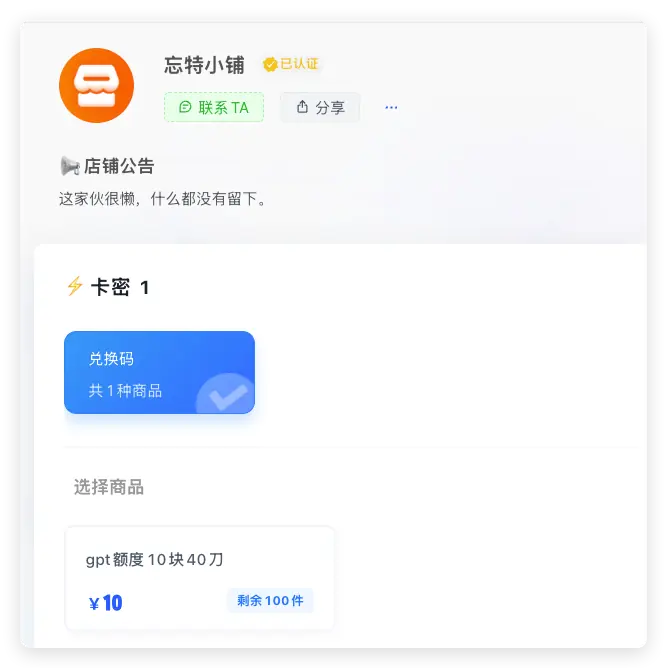Tap the 联系 TA contact button
The image size is (667, 668).
click(x=214, y=107)
